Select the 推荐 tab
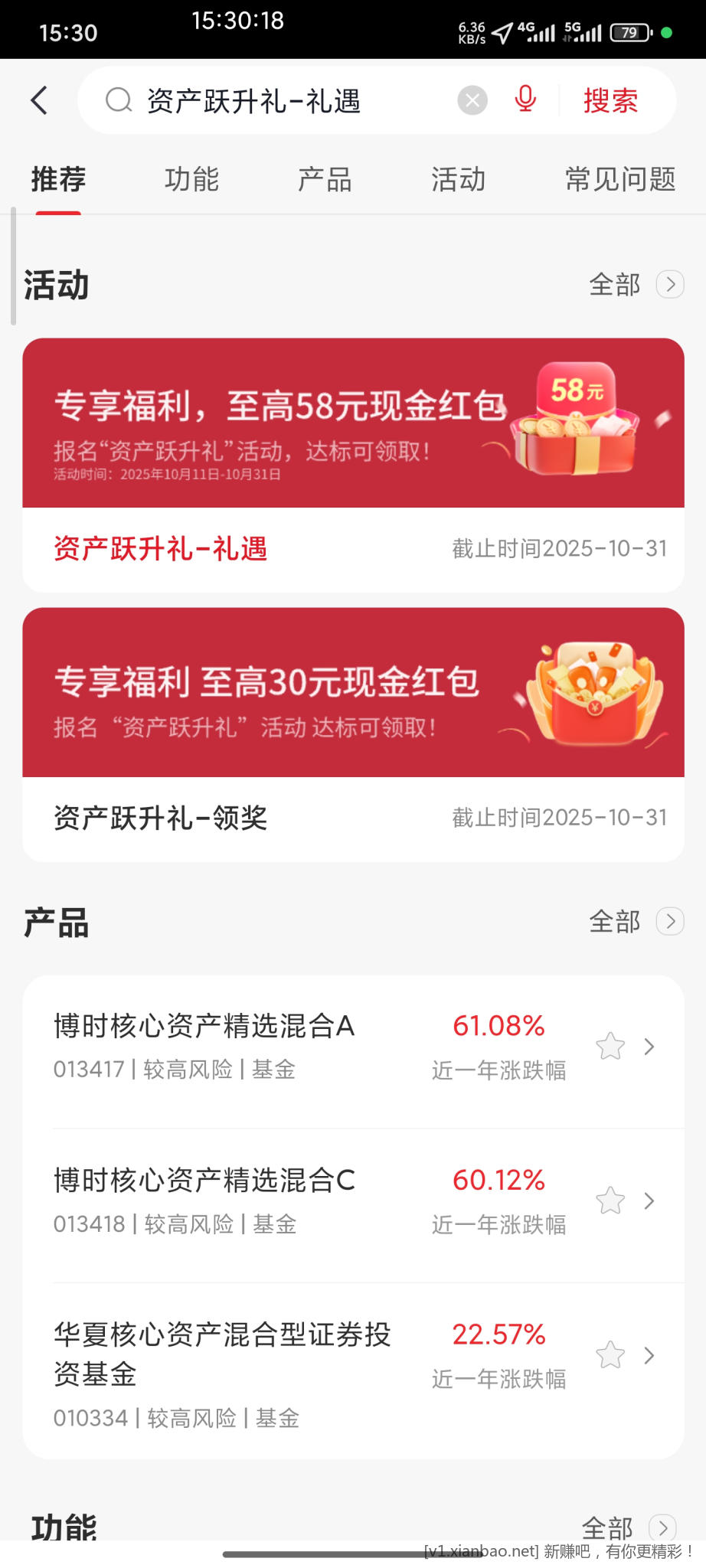 pos(58,179)
